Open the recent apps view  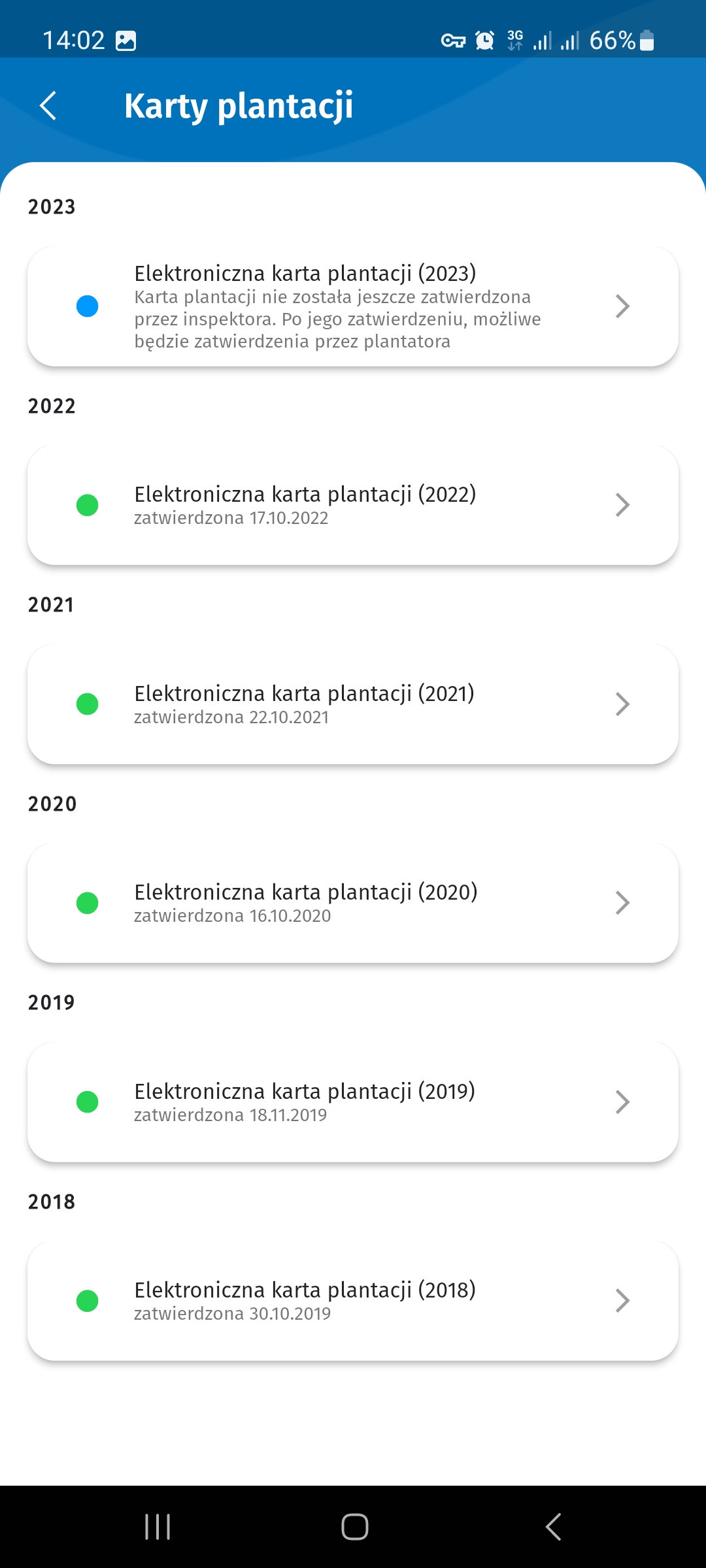pos(158,1527)
